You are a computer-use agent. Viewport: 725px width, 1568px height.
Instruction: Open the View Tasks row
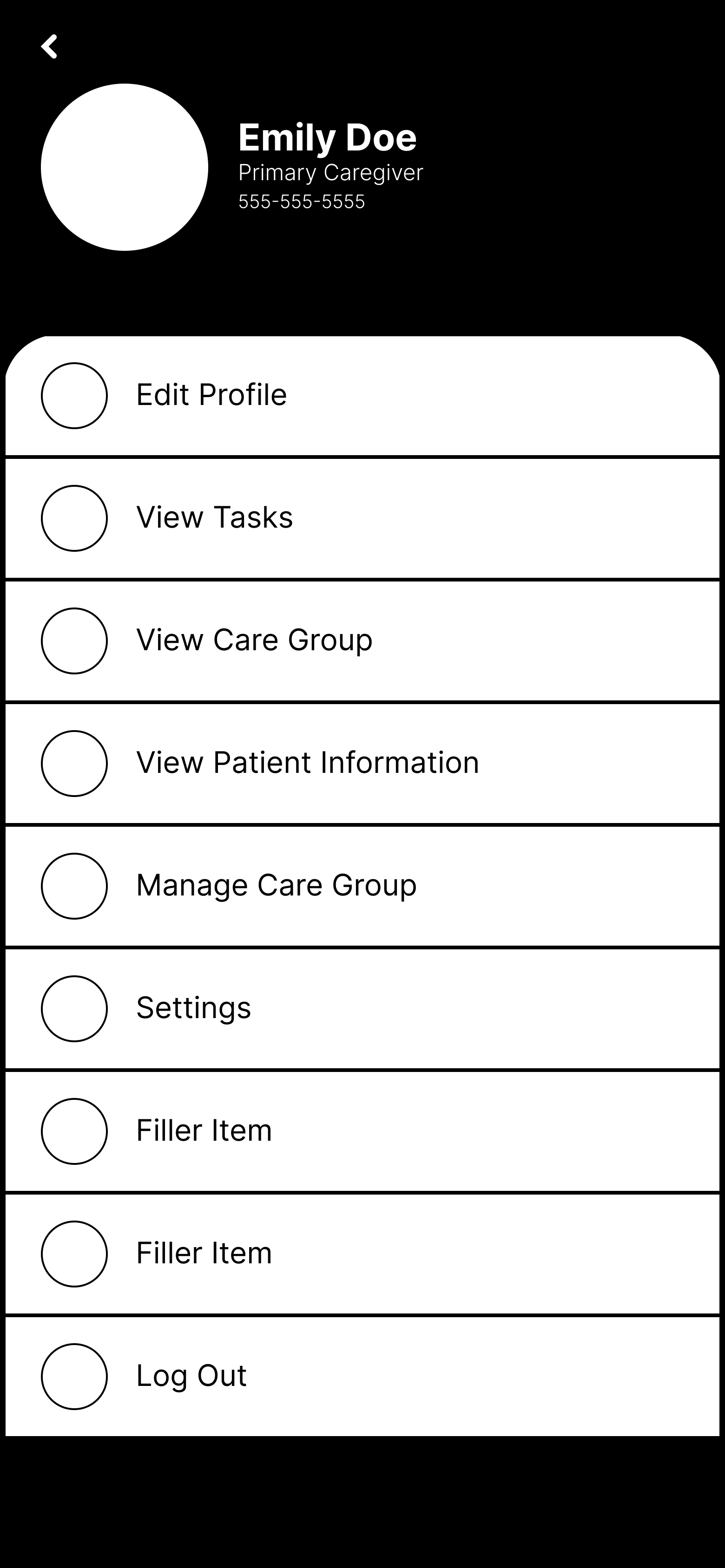[362, 518]
